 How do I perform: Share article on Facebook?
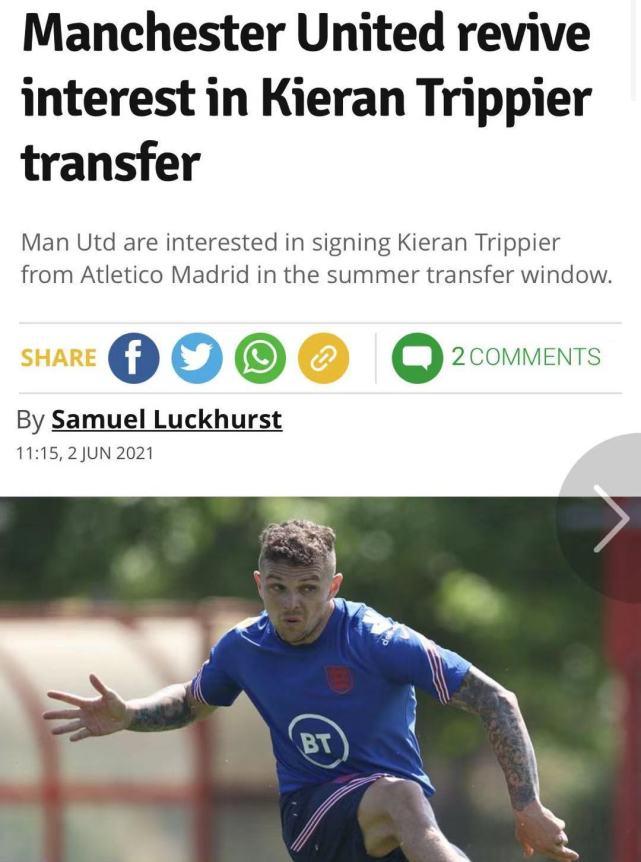click(134, 358)
